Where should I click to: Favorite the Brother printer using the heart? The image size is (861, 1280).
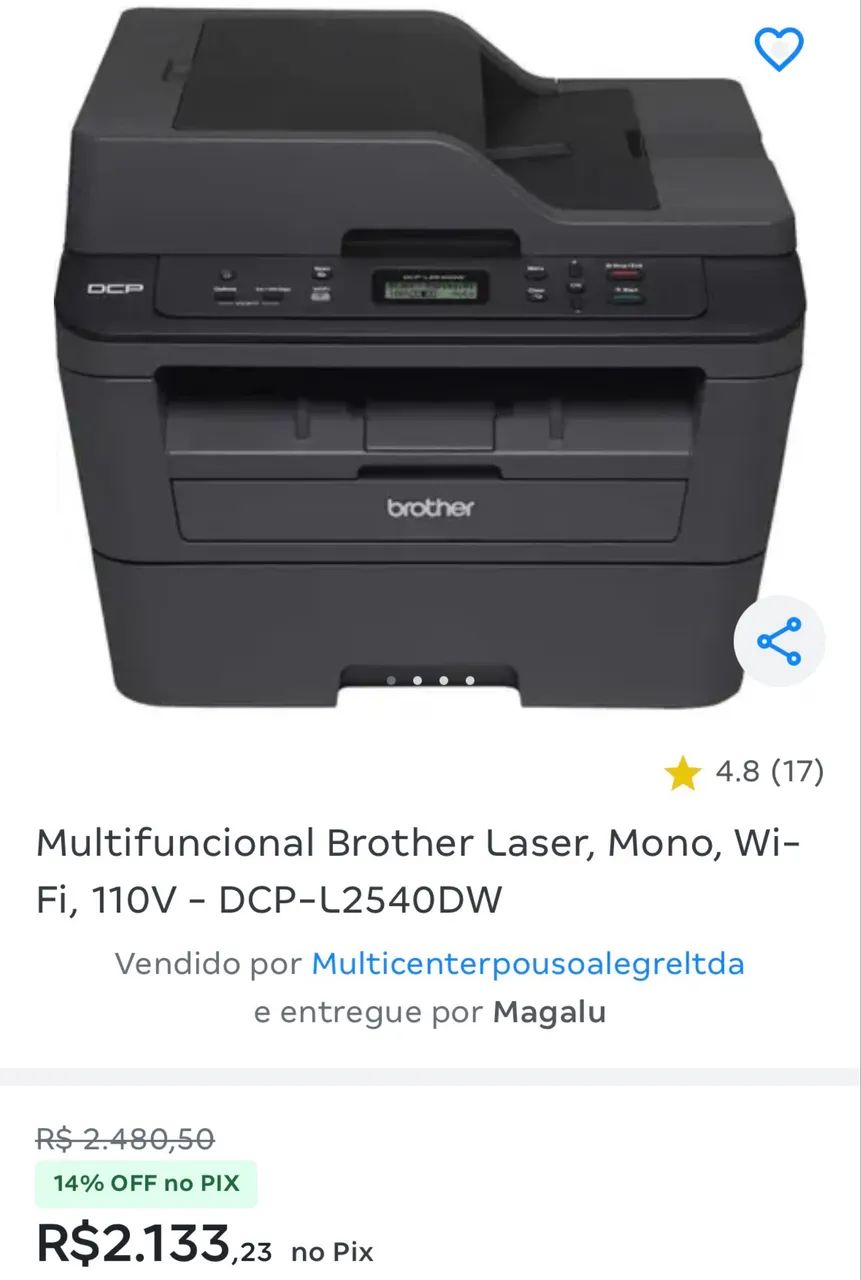click(778, 48)
